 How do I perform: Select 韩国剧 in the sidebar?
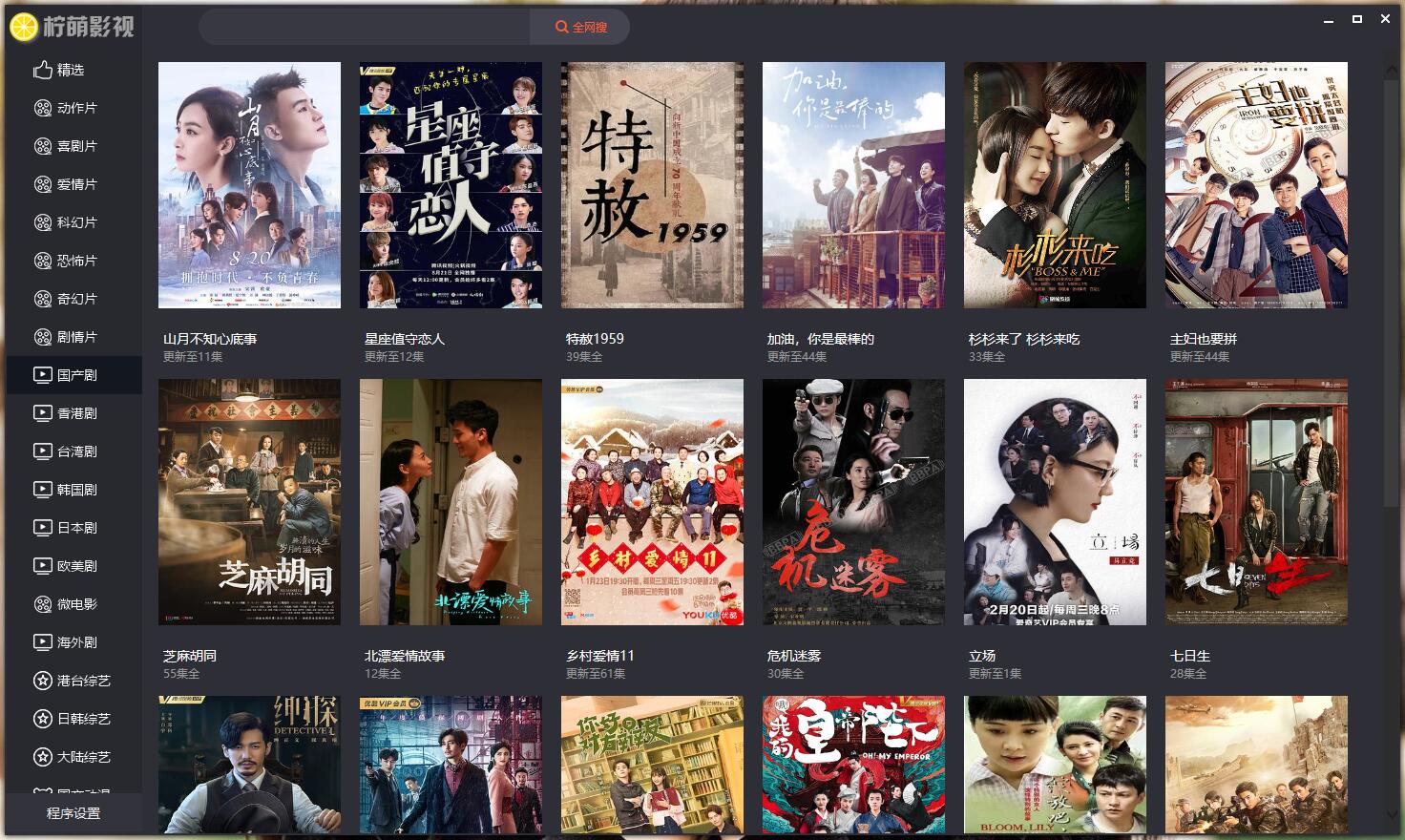76,490
